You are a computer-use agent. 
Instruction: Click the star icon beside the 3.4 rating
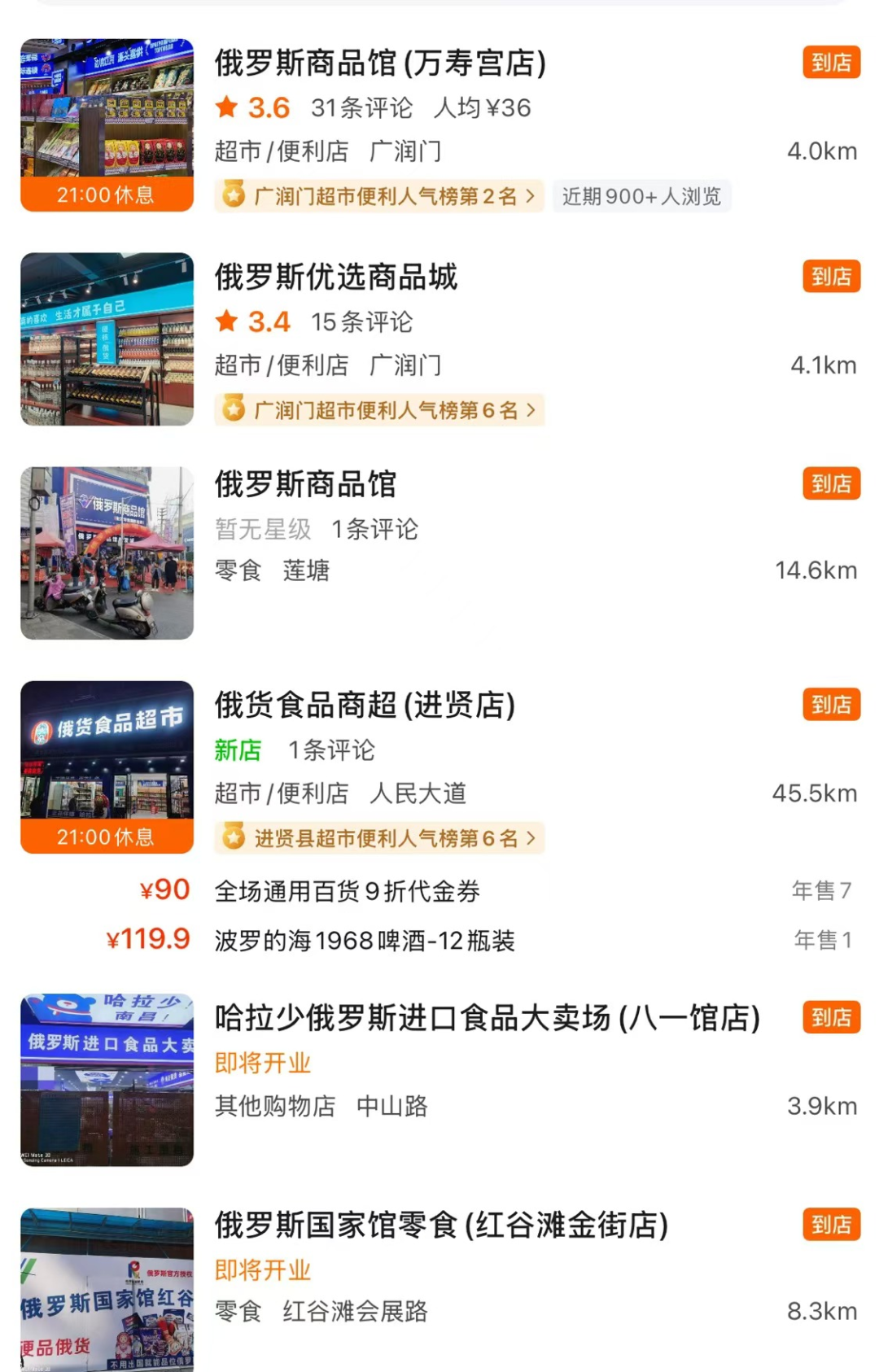click(225, 321)
